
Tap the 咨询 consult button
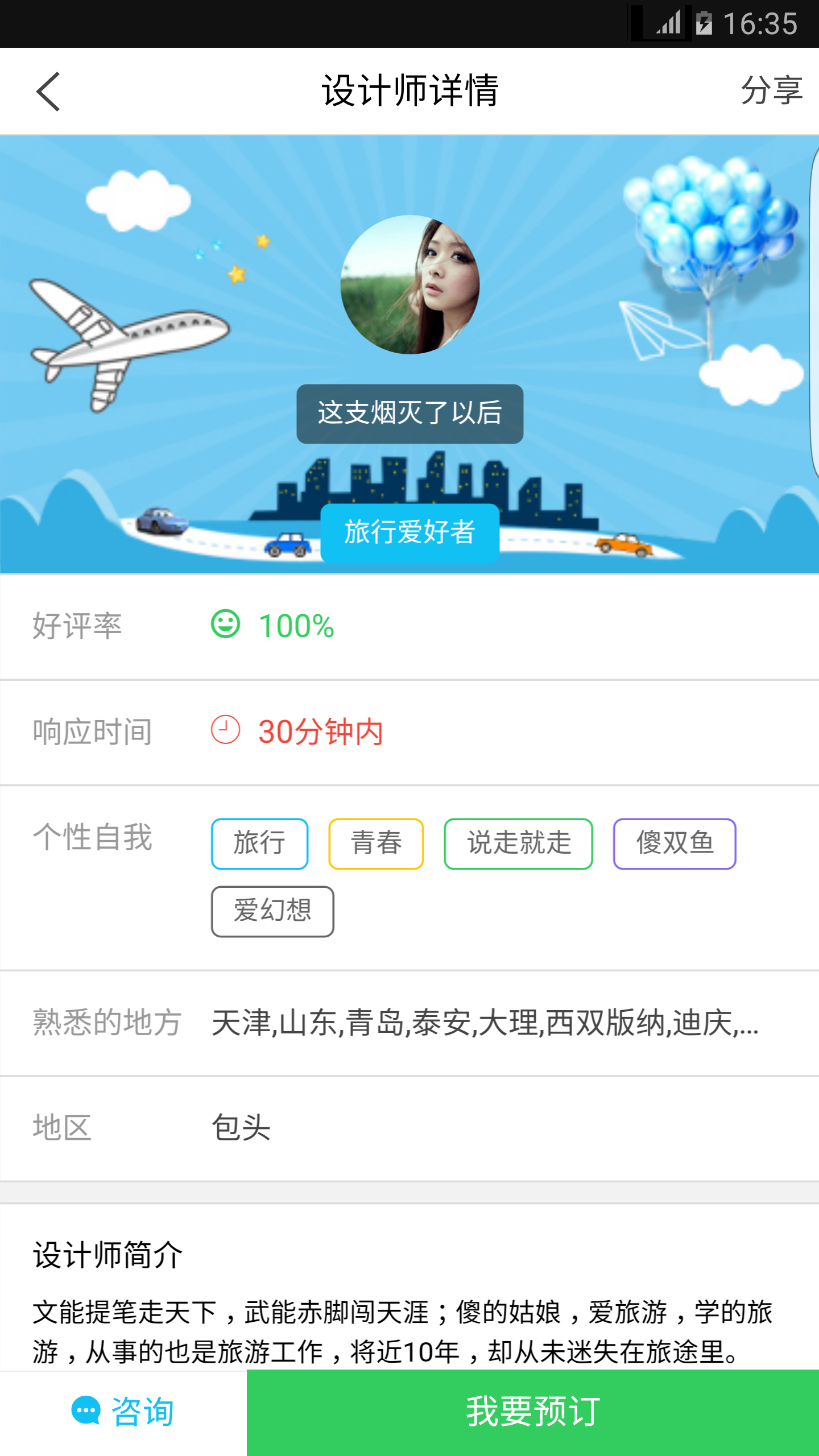[x=123, y=1412]
